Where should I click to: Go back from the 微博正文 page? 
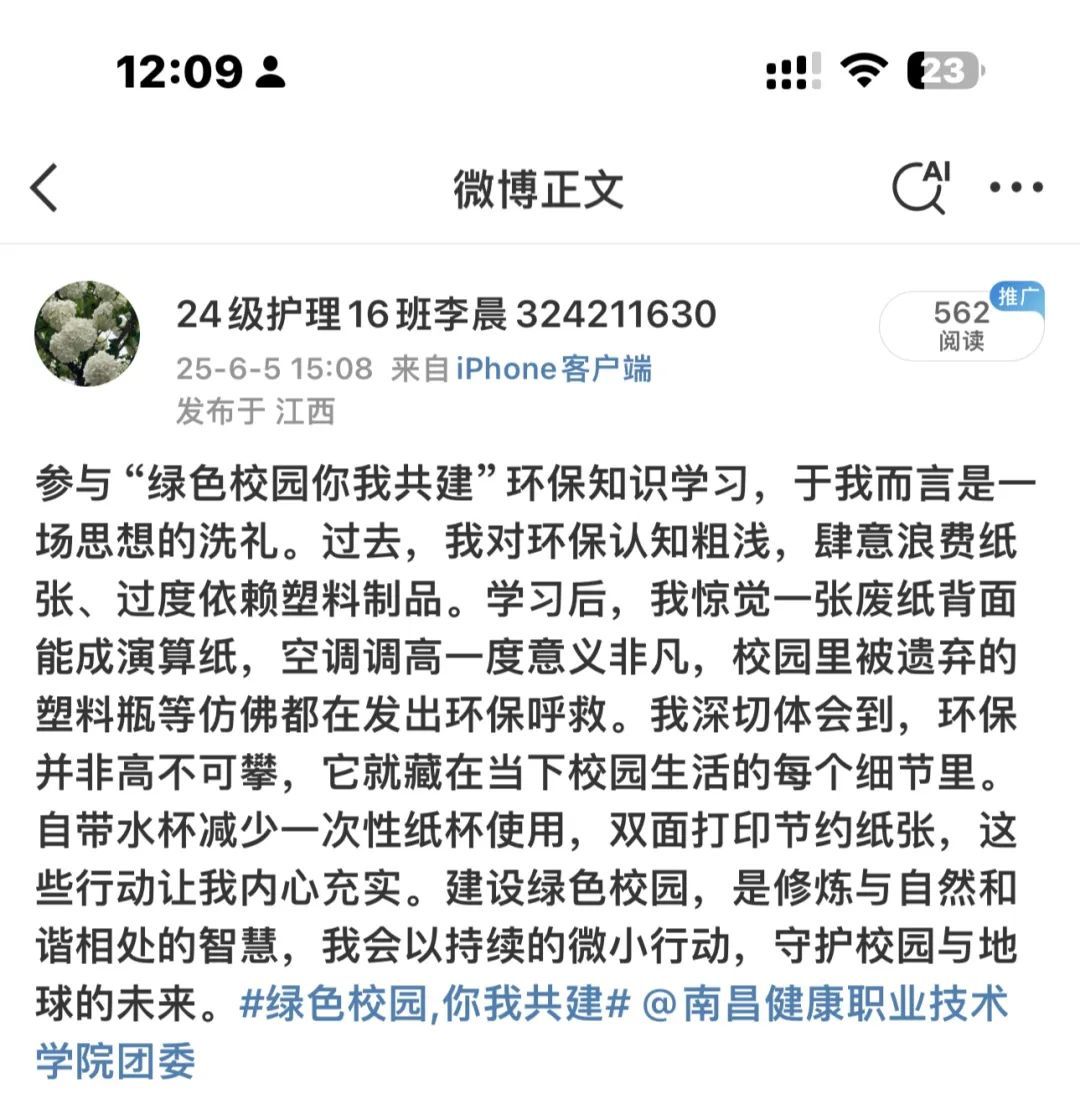pyautogui.click(x=44, y=188)
